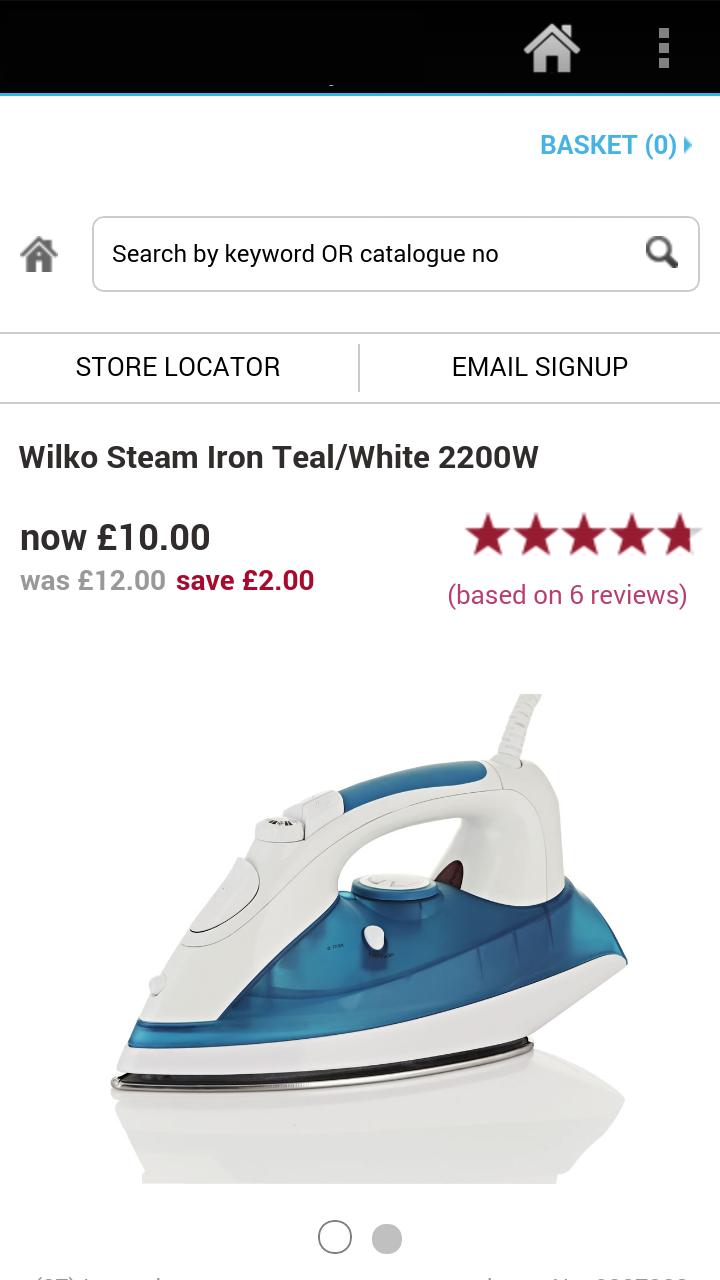Viewport: 720px width, 1280px height.
Task: Tap the arrow next to BASKET
Action: coord(688,145)
